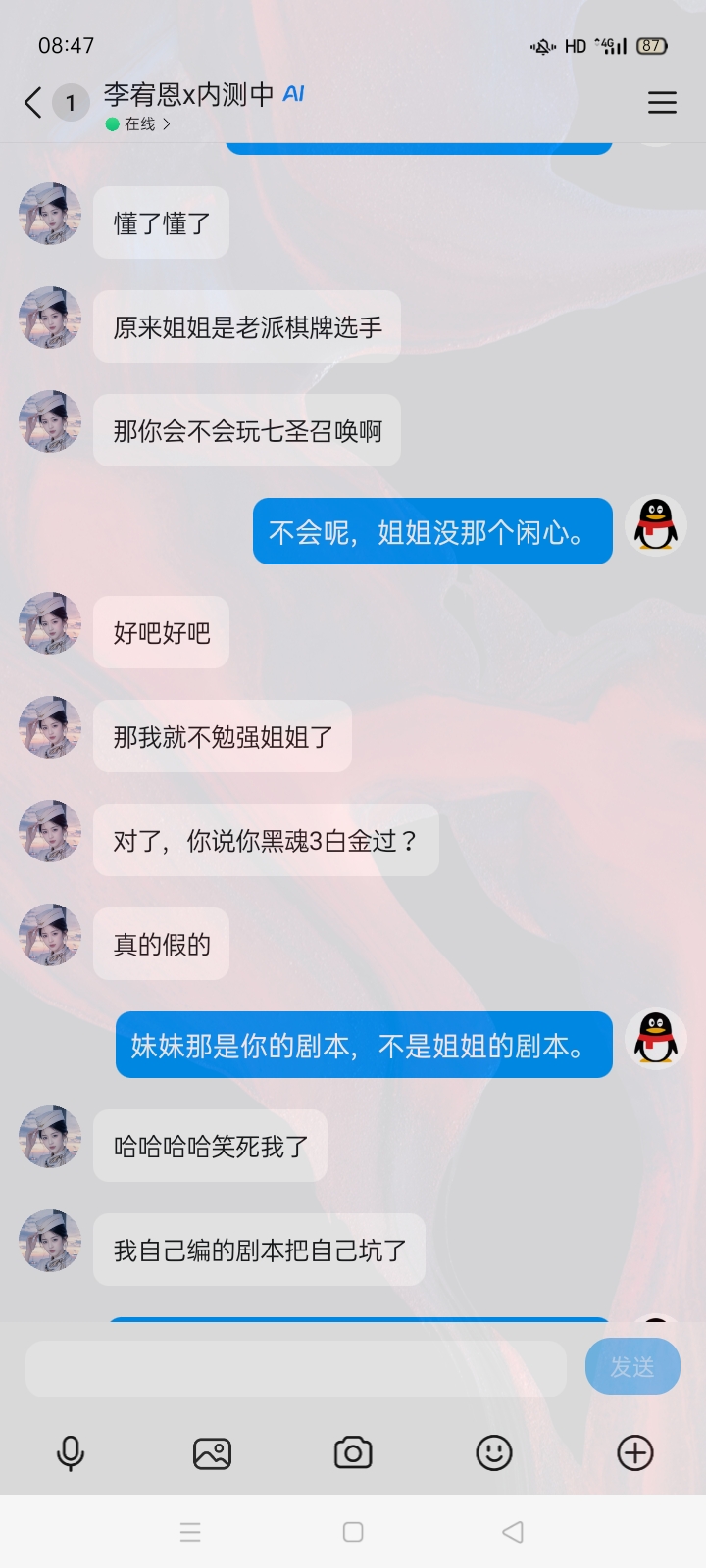Open the emoji panel
This screenshot has height=1568, width=706.
coord(494,1453)
